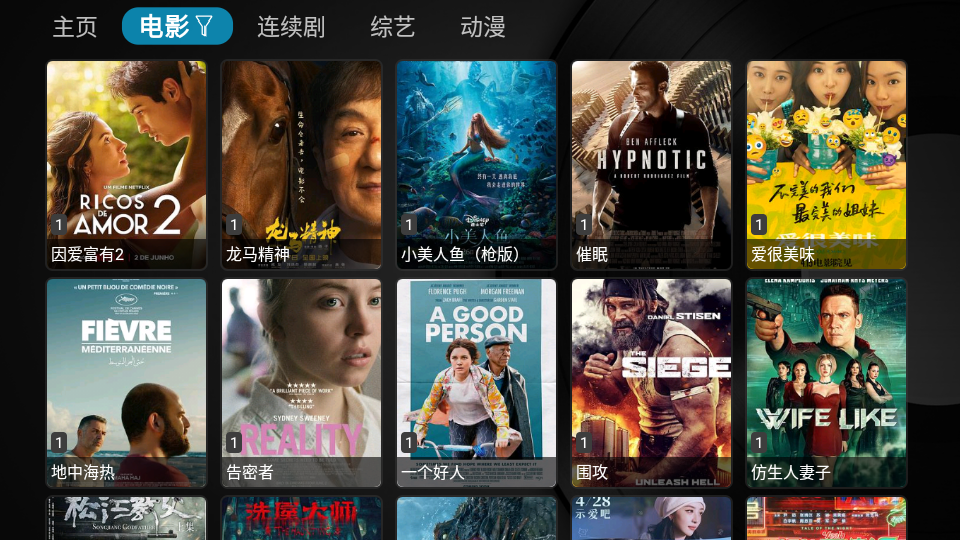This screenshot has width=960, height=540.
Task: Open the movie 爱很美味
Action: click(827, 165)
